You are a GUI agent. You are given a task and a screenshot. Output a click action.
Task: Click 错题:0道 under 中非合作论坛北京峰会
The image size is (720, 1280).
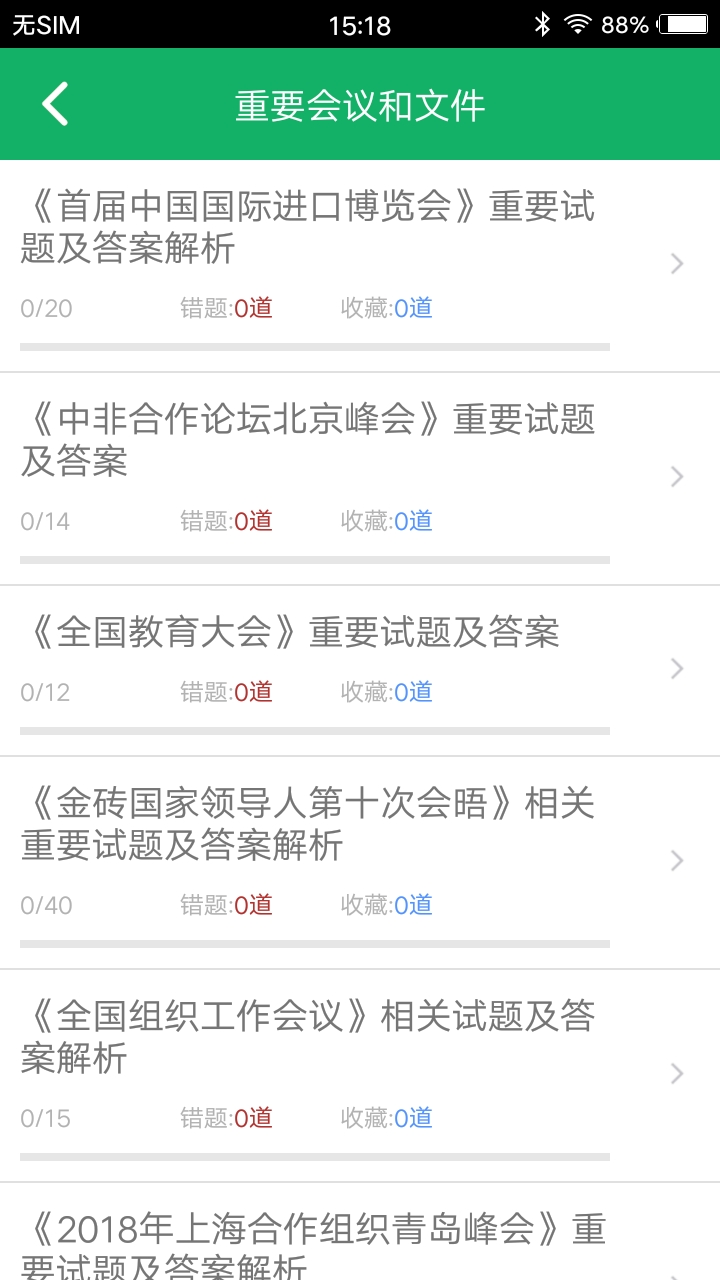226,520
